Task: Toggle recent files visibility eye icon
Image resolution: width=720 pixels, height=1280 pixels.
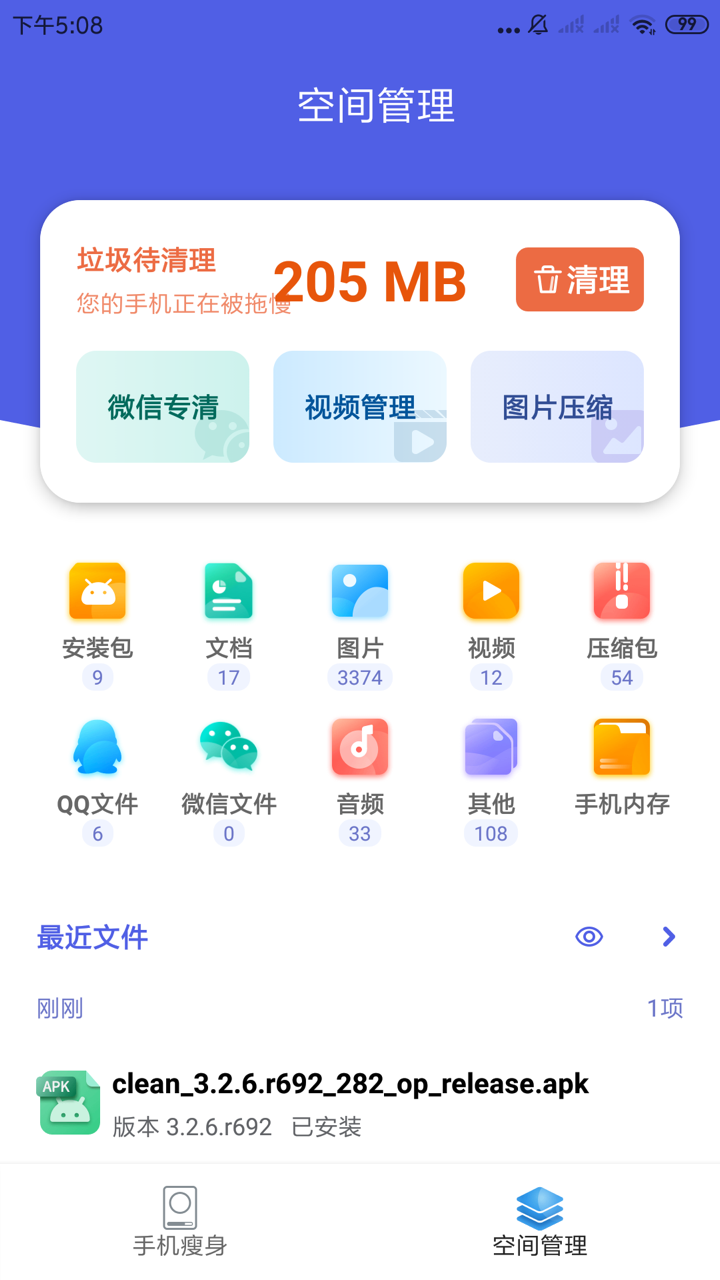Action: point(589,937)
